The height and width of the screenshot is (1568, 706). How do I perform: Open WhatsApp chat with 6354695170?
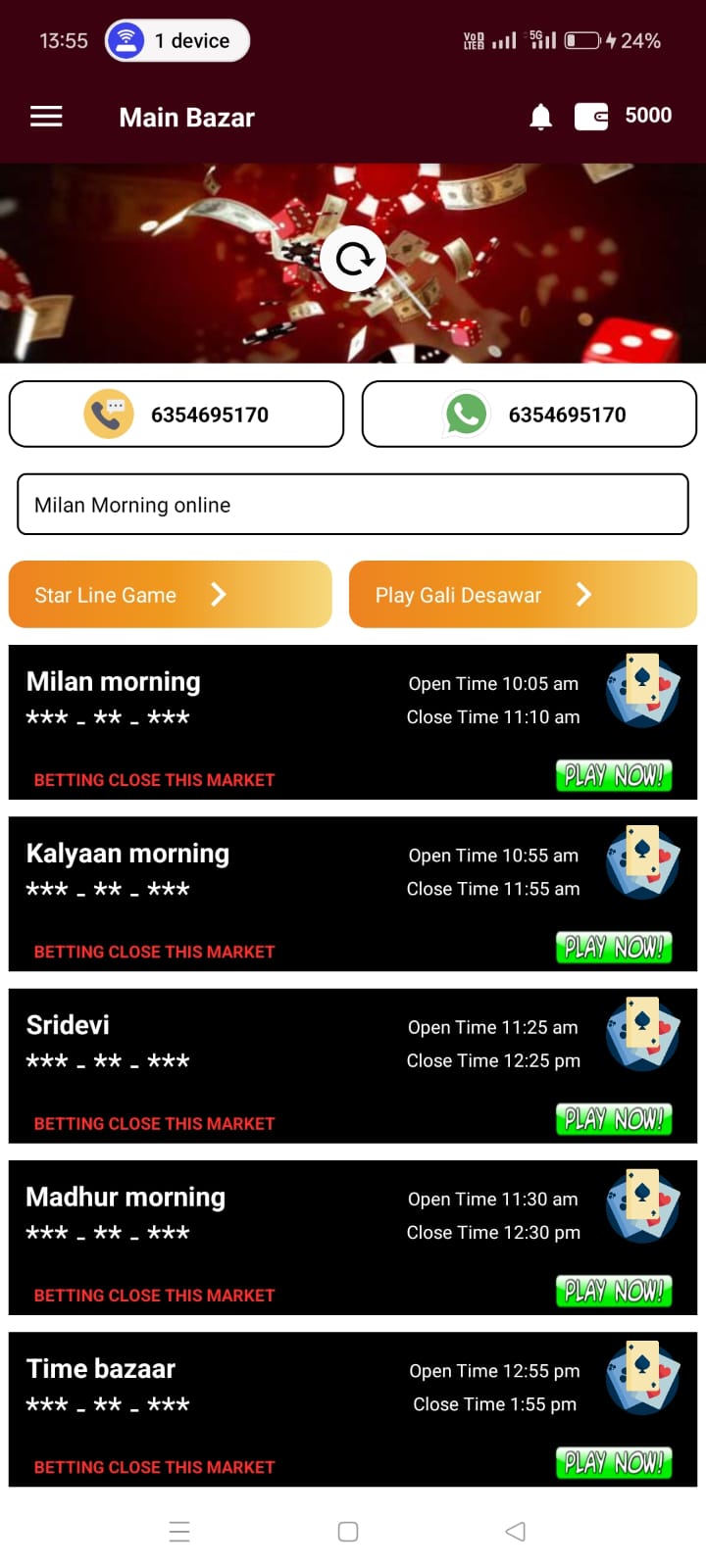pos(529,415)
